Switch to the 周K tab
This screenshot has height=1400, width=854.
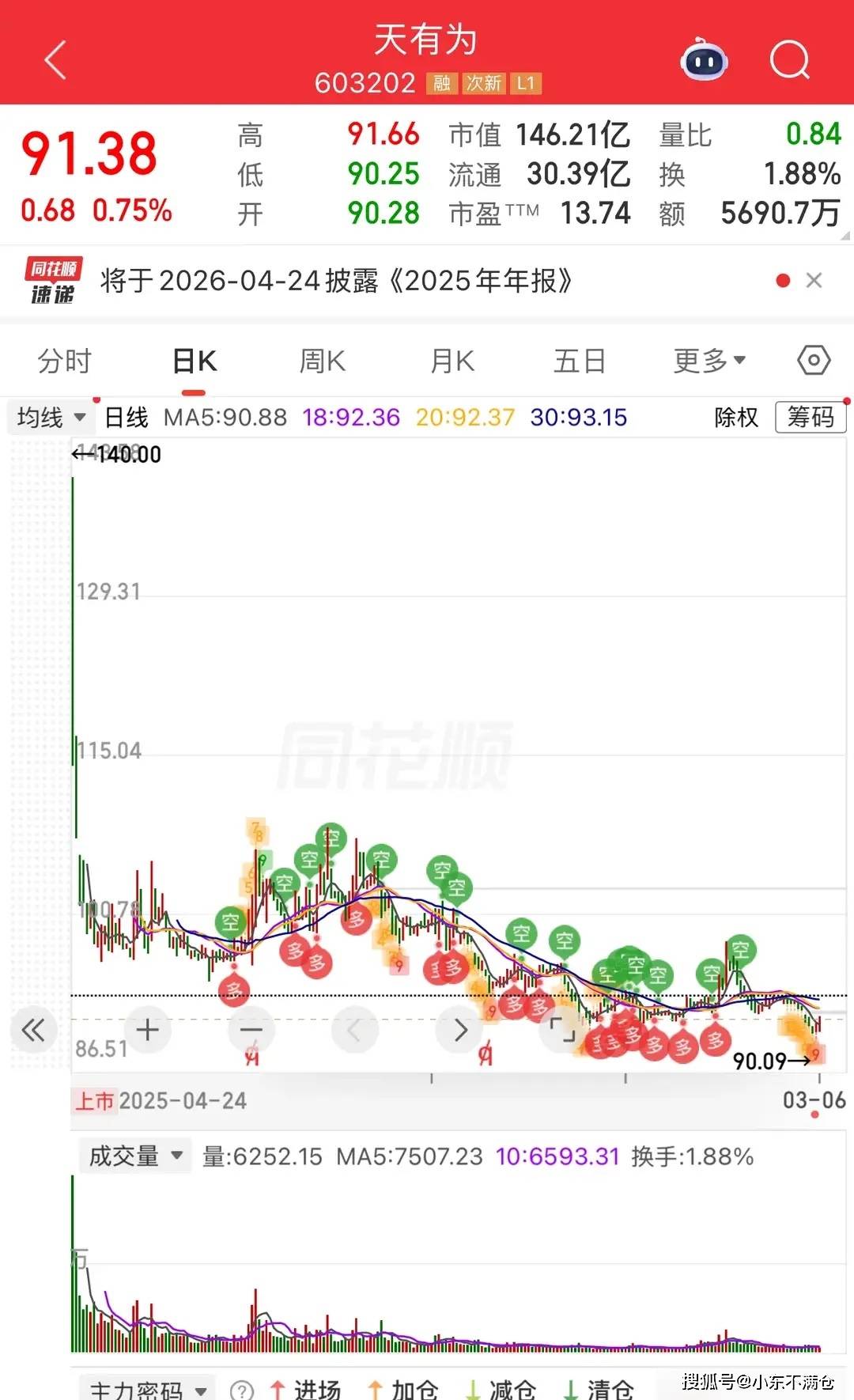(323, 361)
